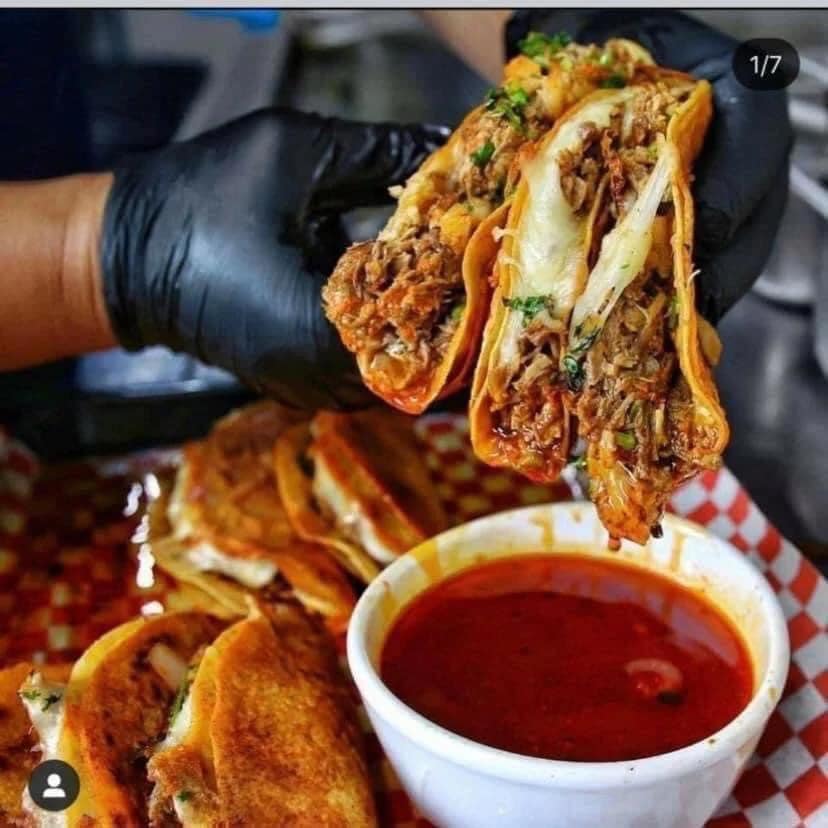Show people tagged in this photo

[x=54, y=785]
